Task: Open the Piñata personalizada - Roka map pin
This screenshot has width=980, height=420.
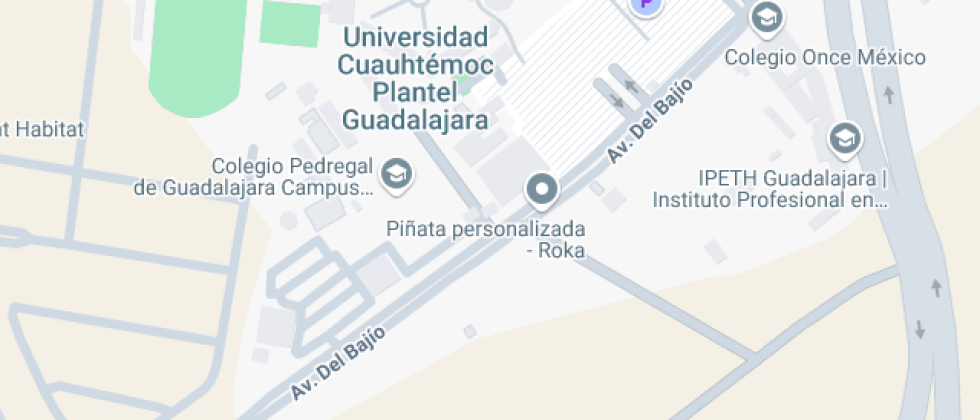Action: click(542, 188)
